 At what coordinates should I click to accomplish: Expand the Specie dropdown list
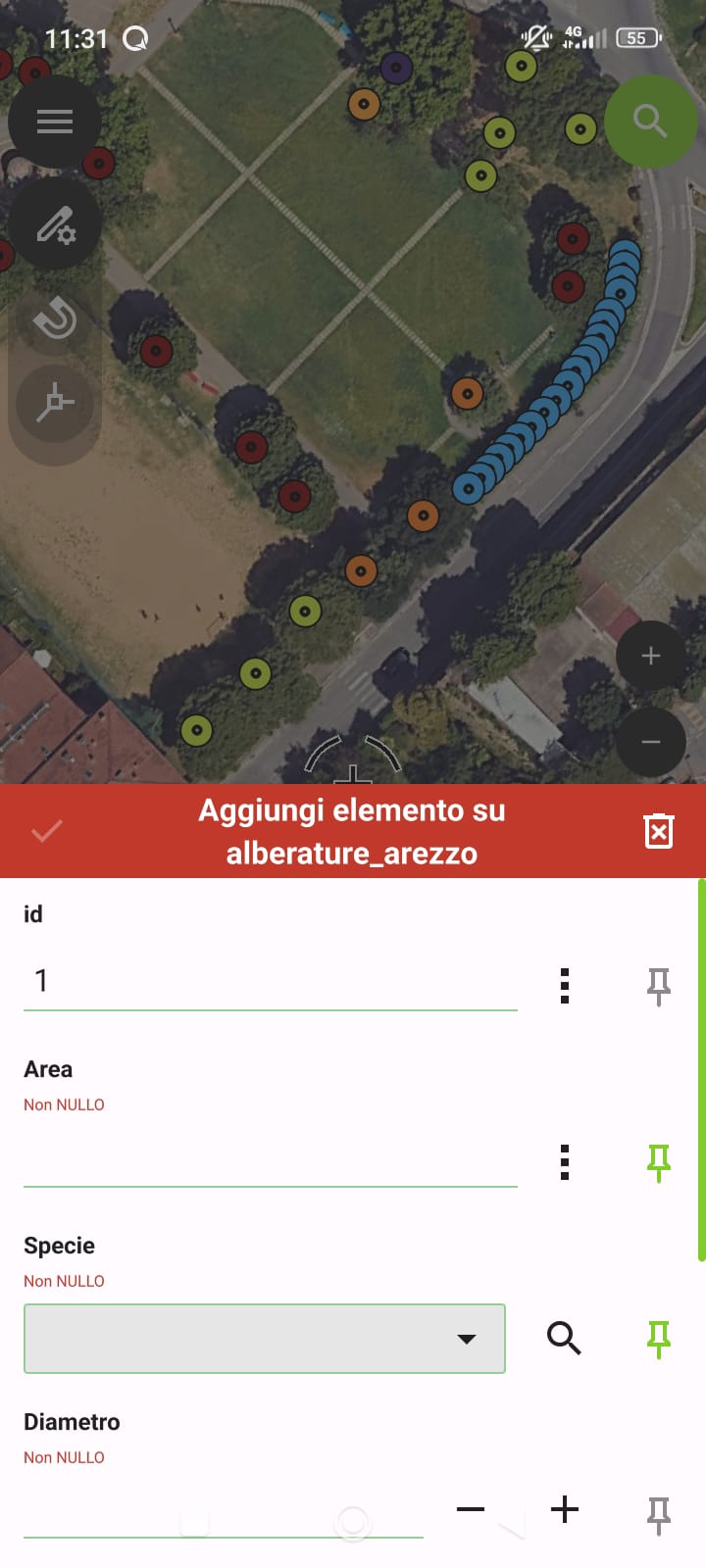click(x=265, y=1339)
